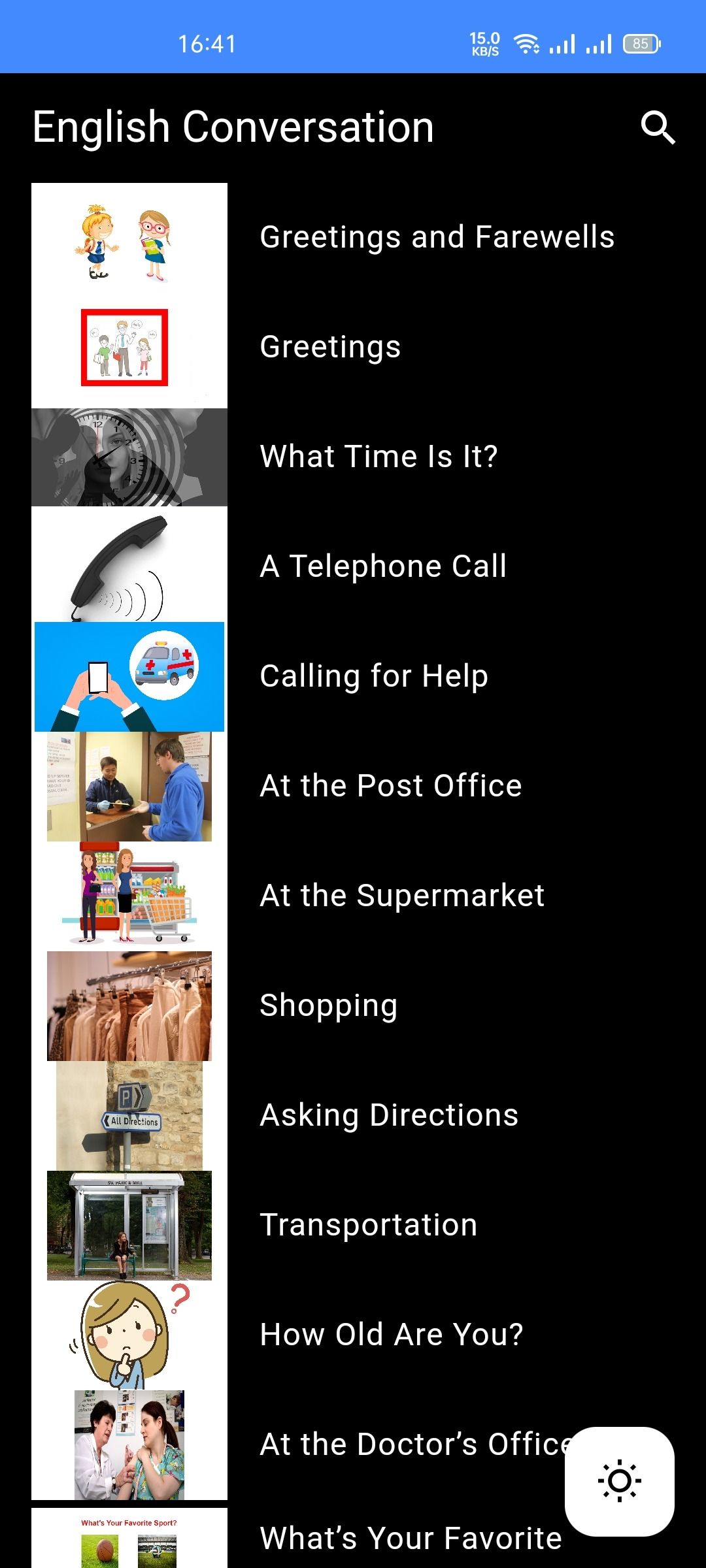Screen dimensions: 706x1568
Task: Select the Greetings conversation
Action: click(330, 347)
